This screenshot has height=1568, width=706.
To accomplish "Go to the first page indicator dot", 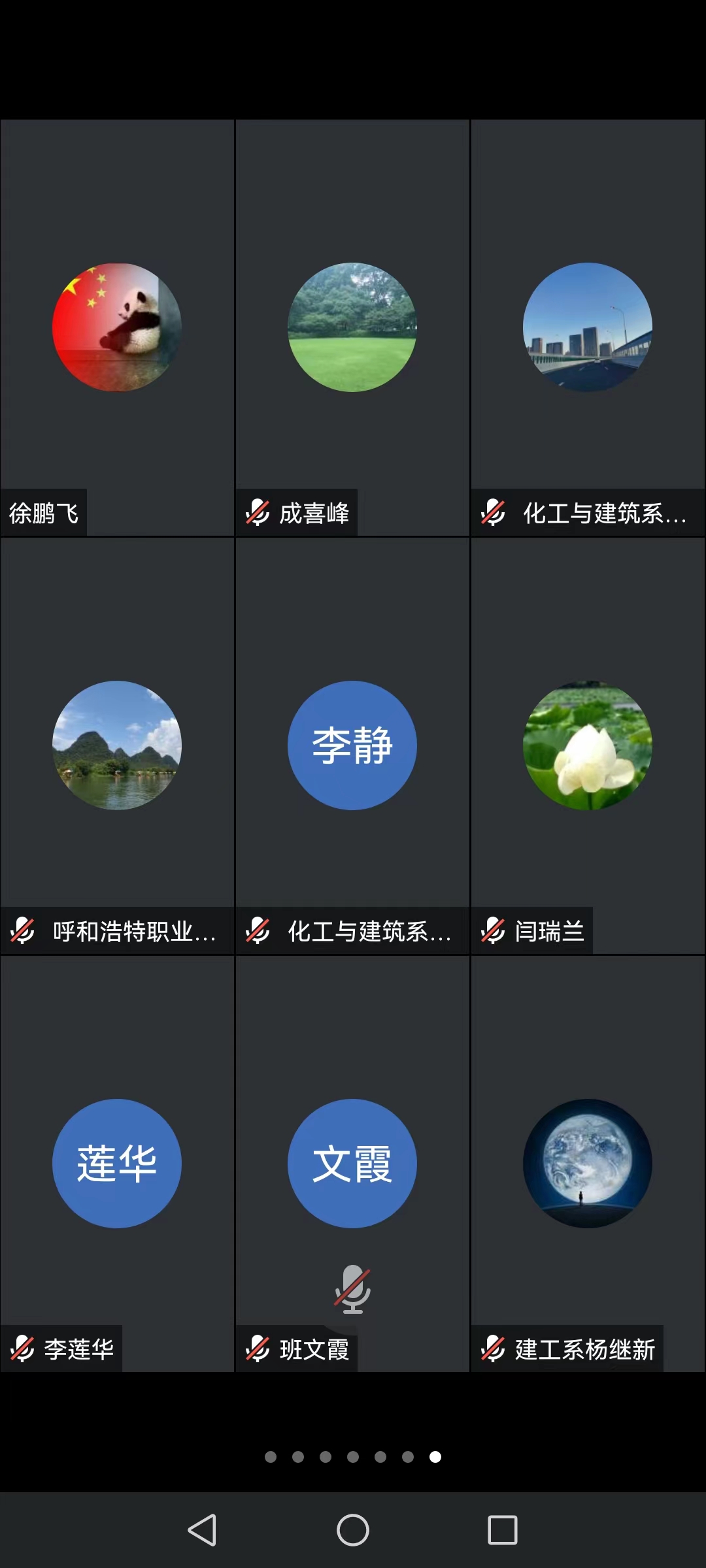I will (271, 1457).
